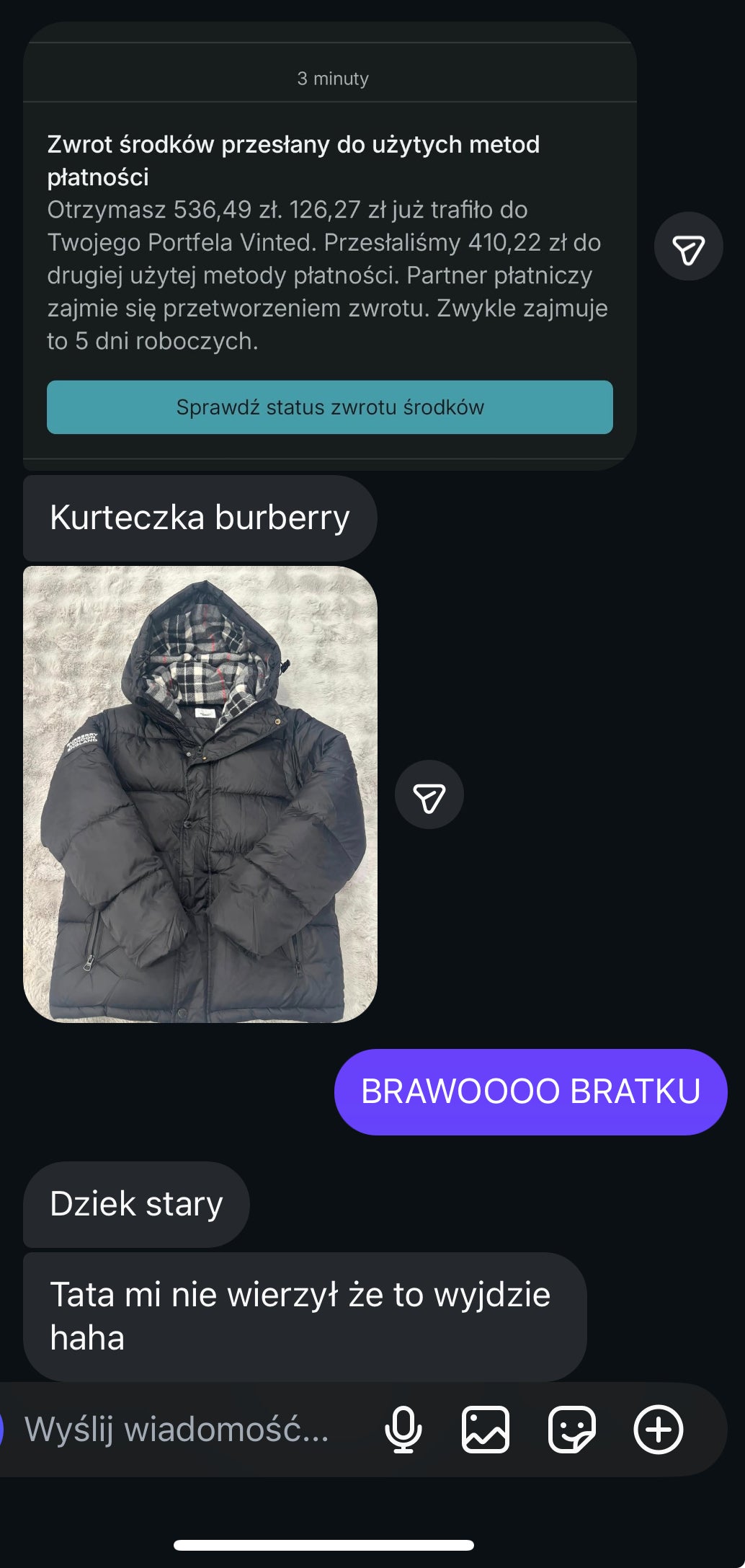Open more attachment options plus icon

(x=658, y=1429)
